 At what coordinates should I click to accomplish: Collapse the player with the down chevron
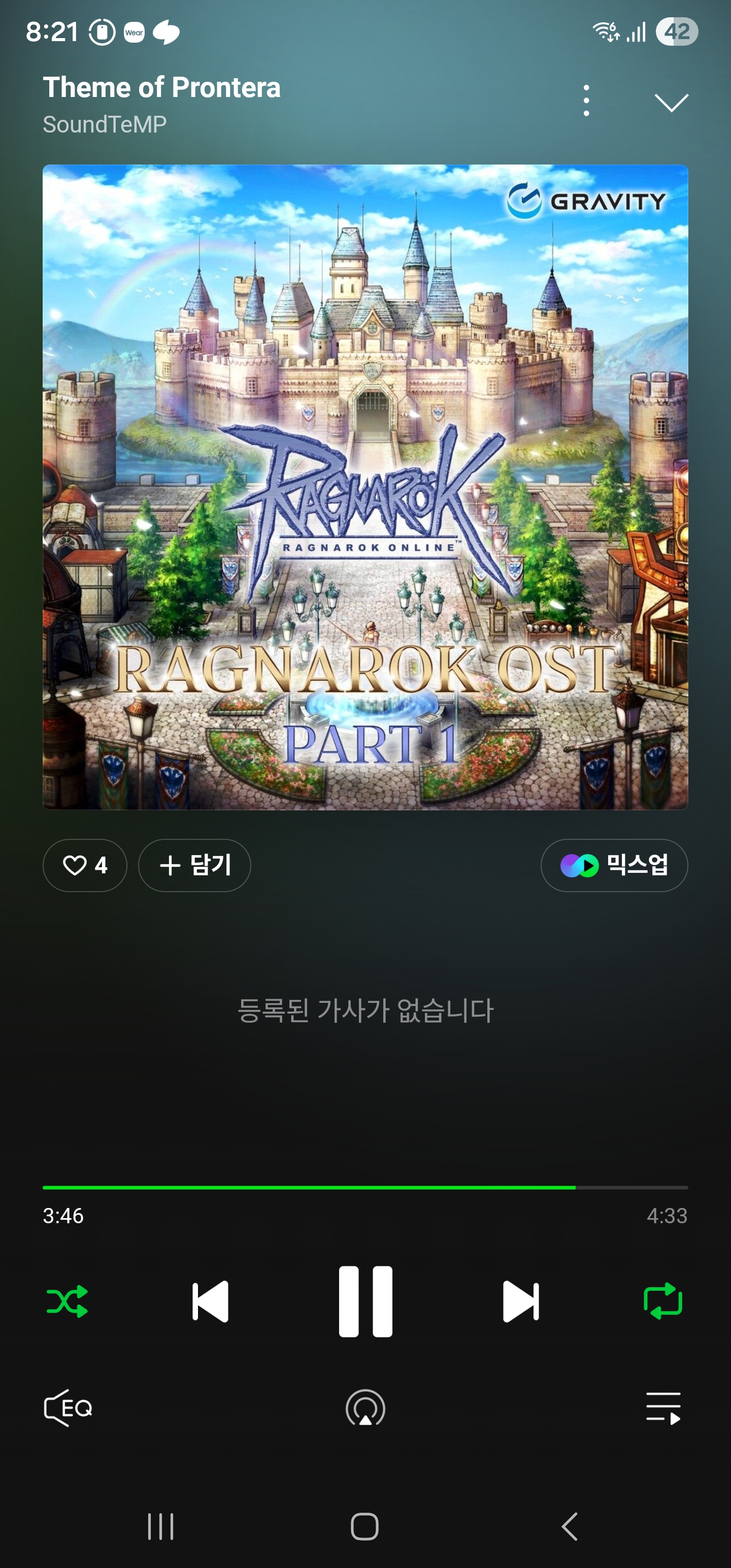672,104
